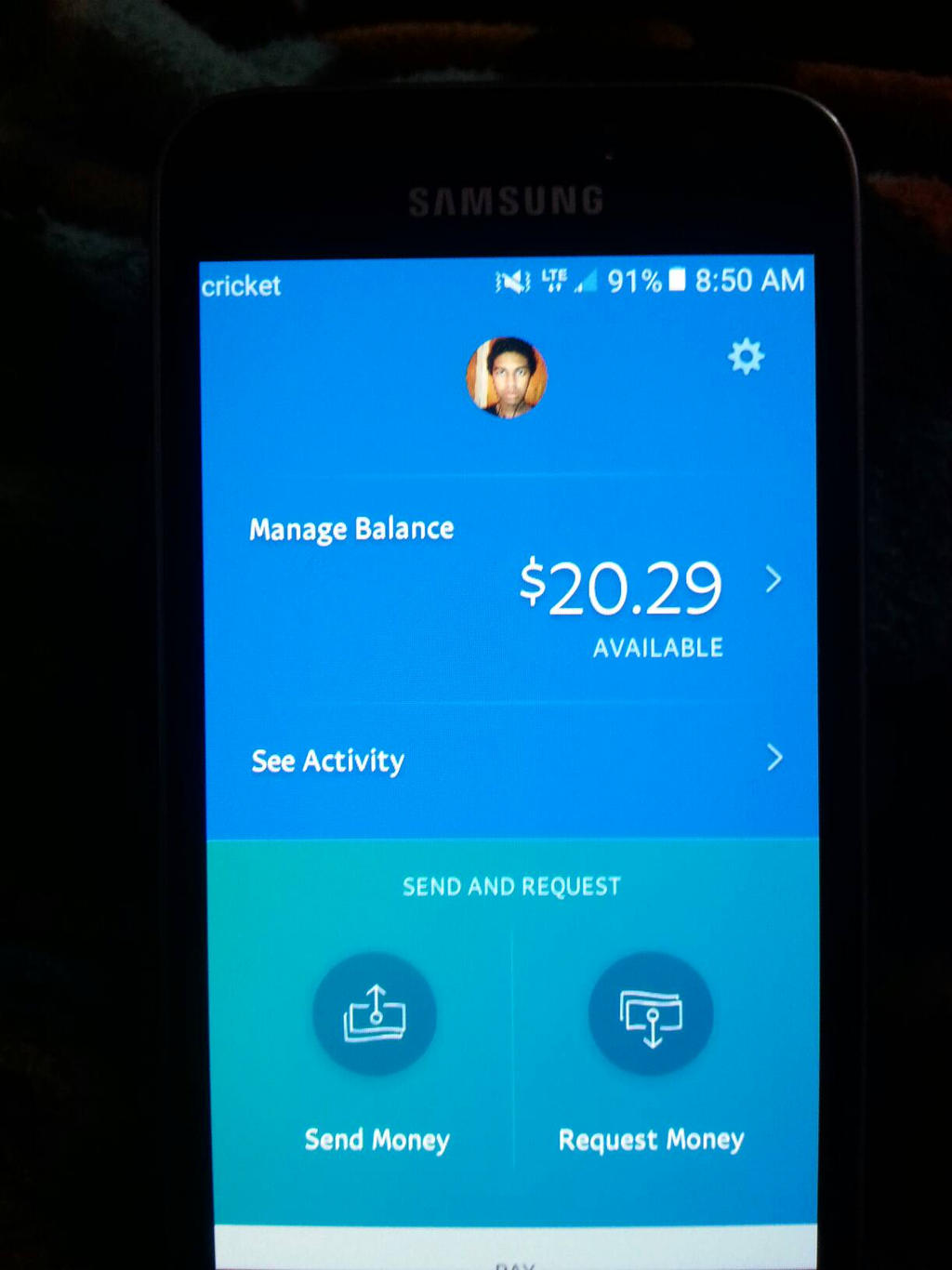
Task: Tap the profile picture avatar
Action: pos(506,377)
